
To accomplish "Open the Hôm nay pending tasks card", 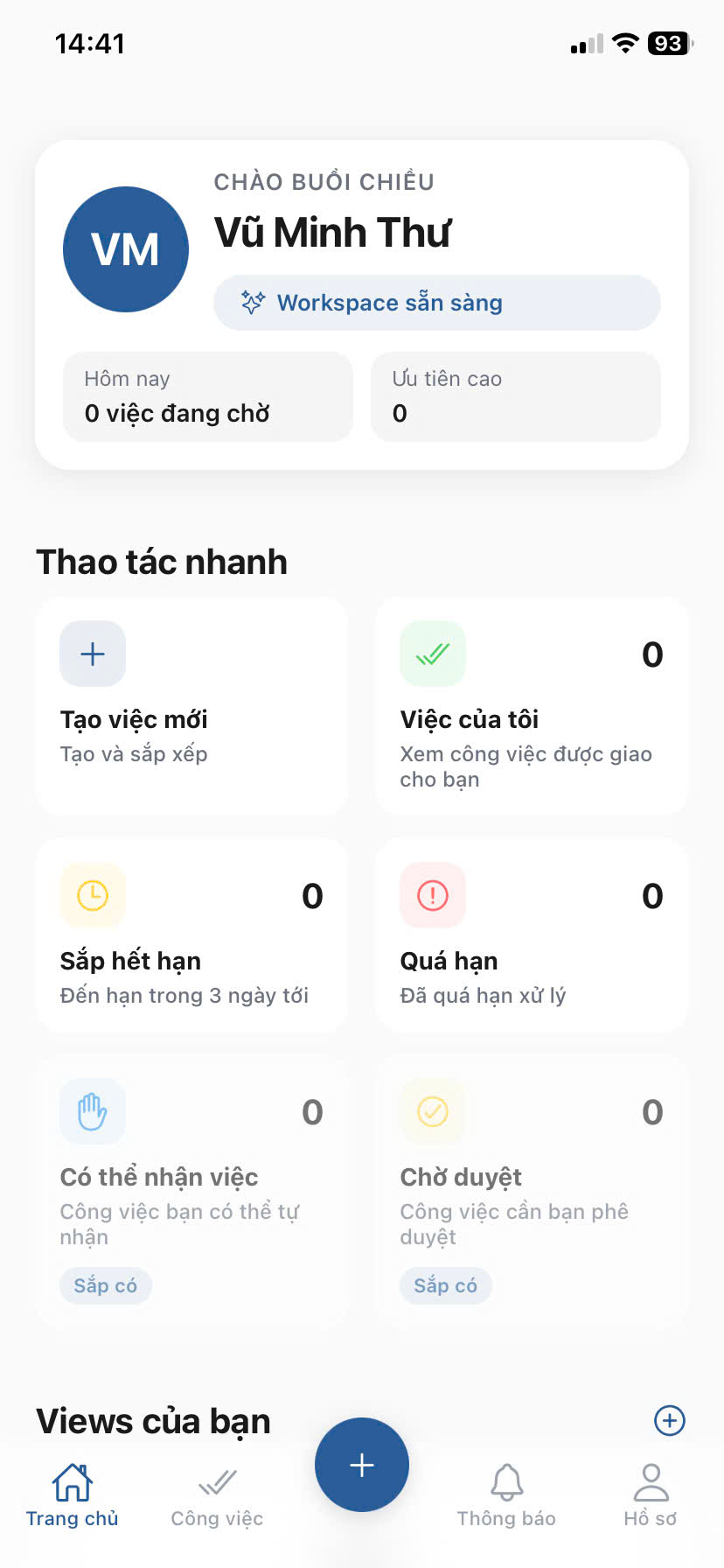I will [x=207, y=396].
